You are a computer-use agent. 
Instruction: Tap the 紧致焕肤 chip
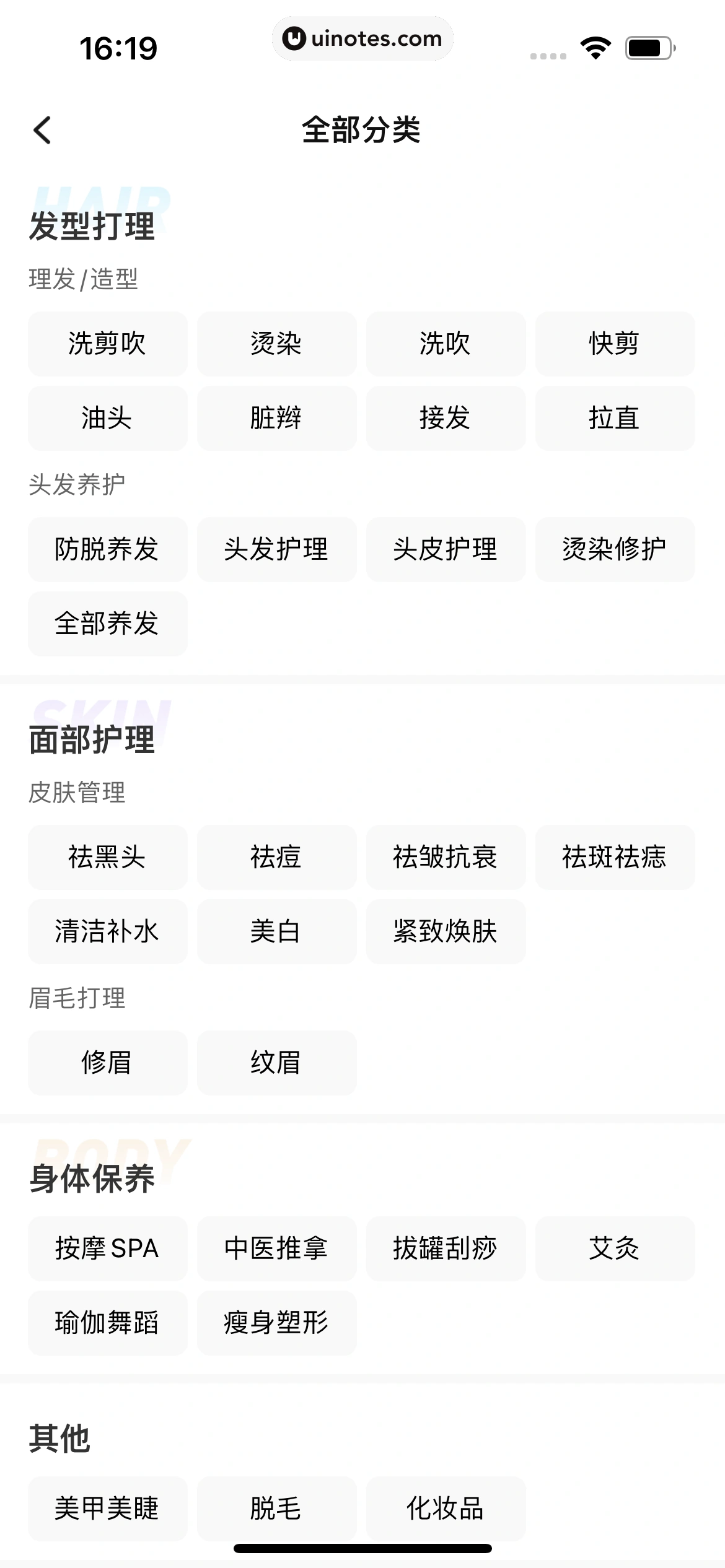pos(445,931)
